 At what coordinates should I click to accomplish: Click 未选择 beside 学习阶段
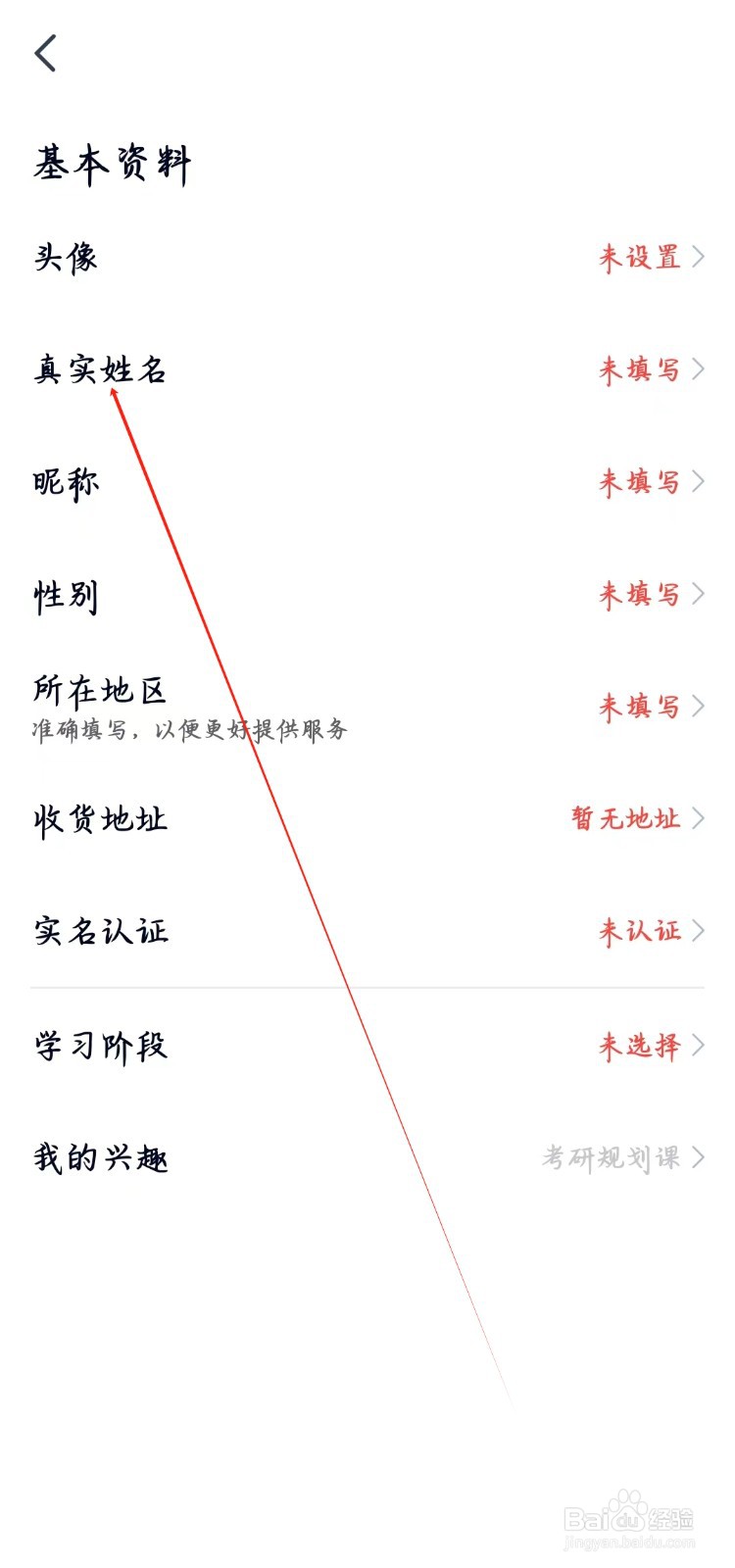[x=637, y=1045]
